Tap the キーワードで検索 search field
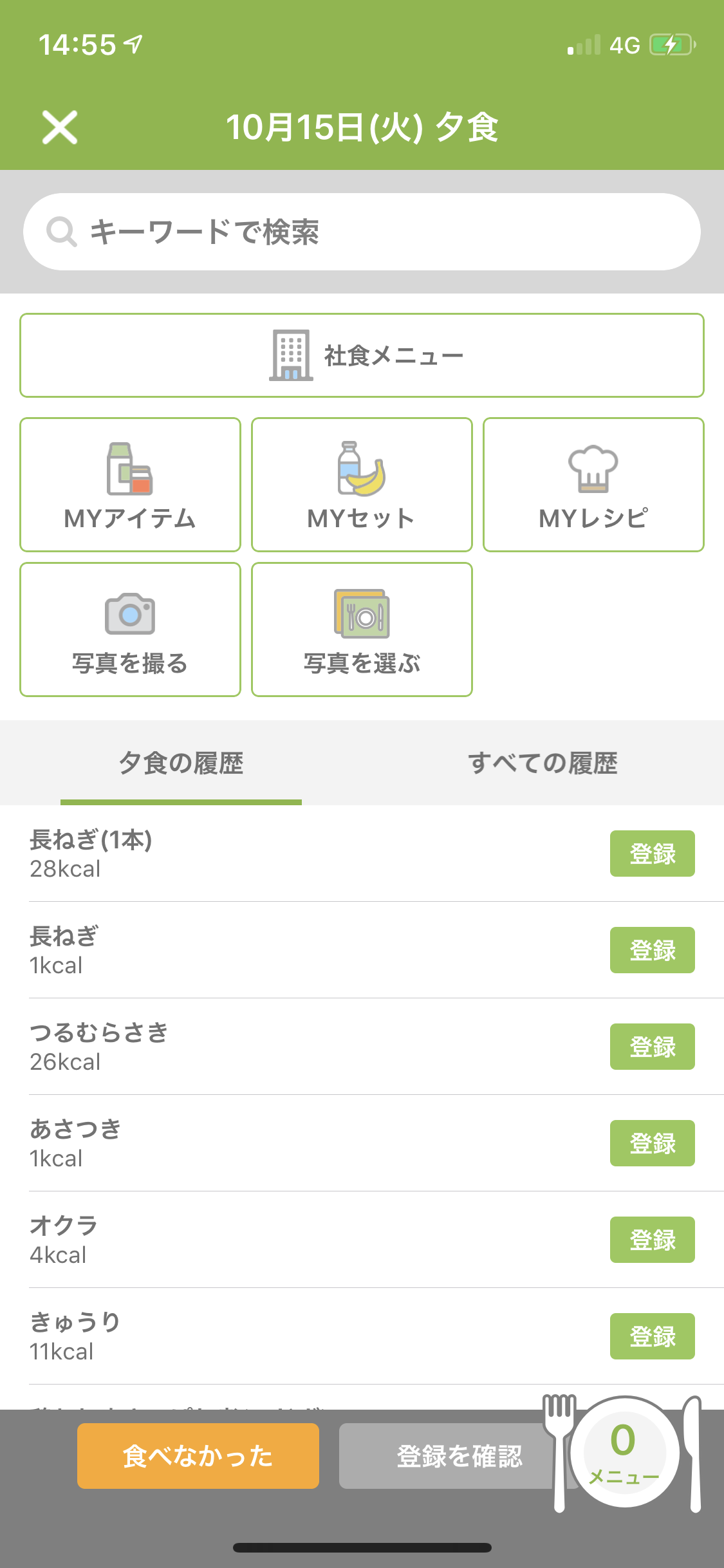Screen dimensions: 724x1568 point(362,232)
